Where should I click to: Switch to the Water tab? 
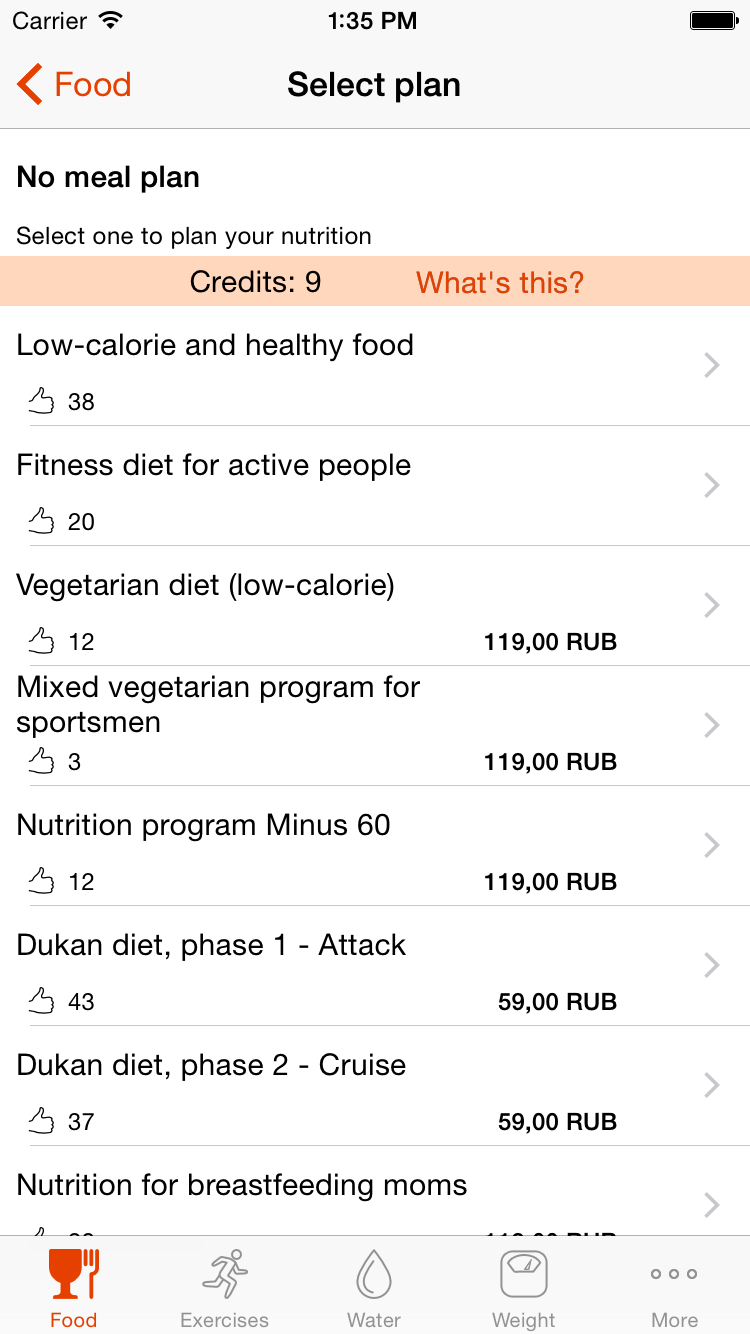pos(374,1286)
